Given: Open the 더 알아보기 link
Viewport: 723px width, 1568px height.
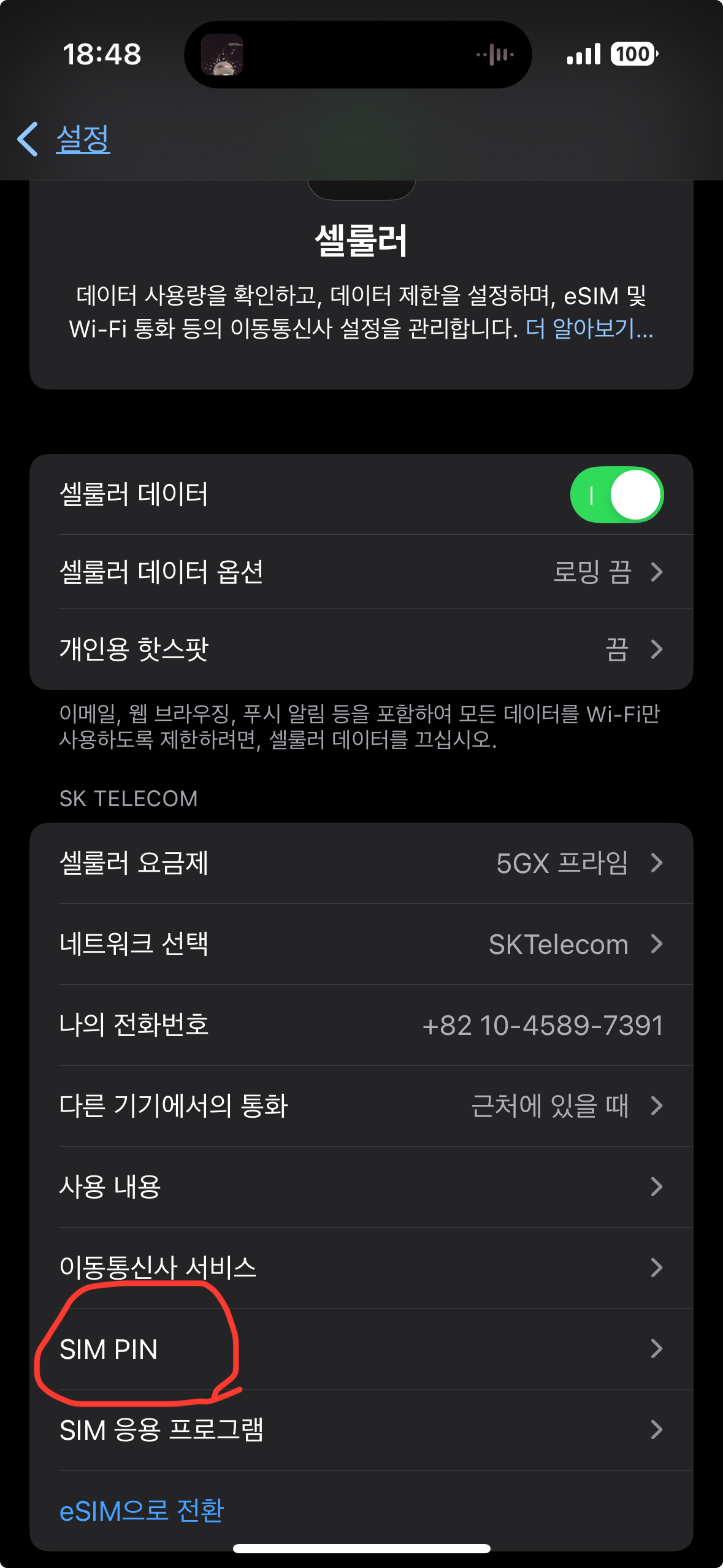Looking at the screenshot, I should (x=589, y=329).
